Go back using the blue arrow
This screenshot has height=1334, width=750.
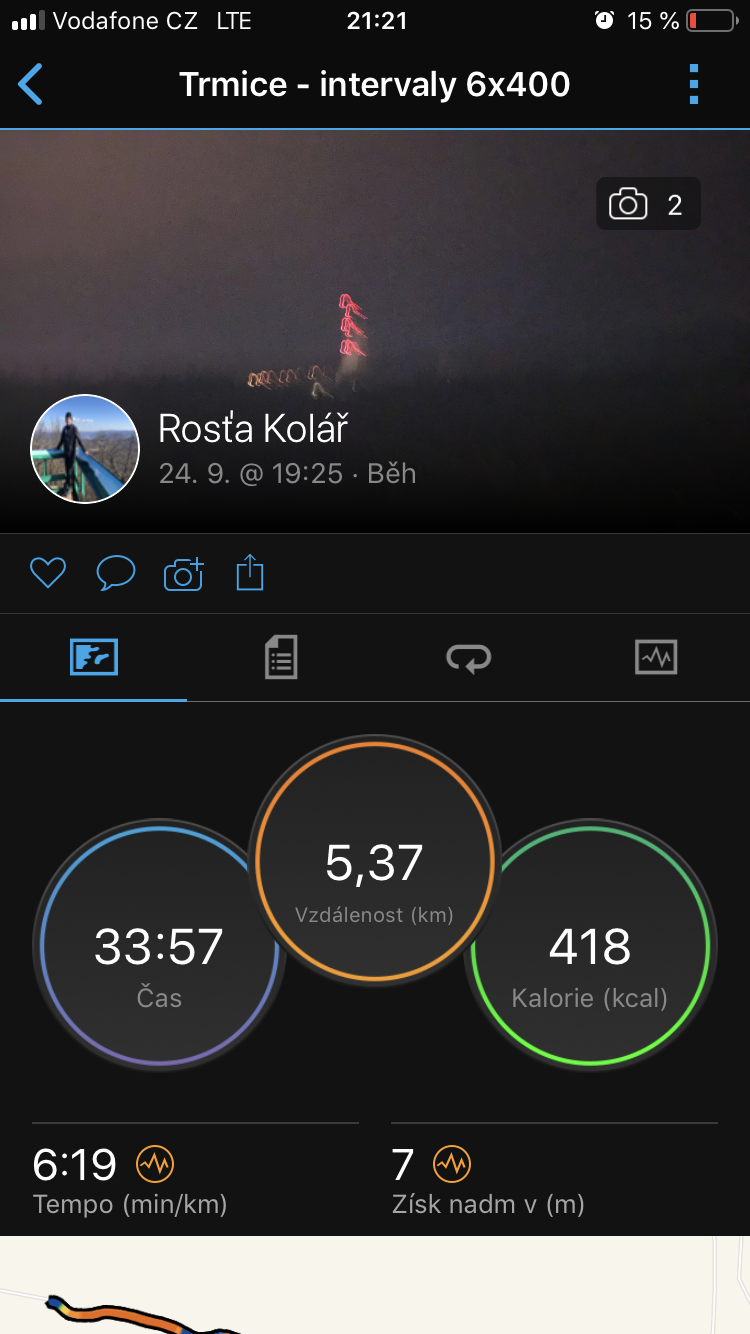coord(31,85)
